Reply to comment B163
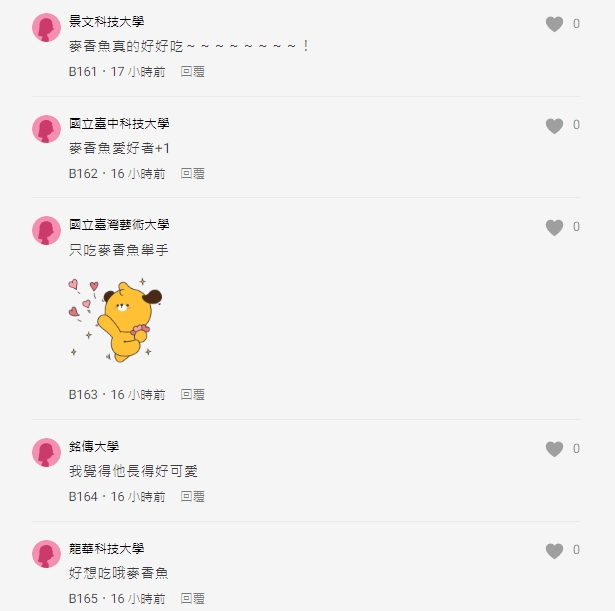 tap(192, 395)
